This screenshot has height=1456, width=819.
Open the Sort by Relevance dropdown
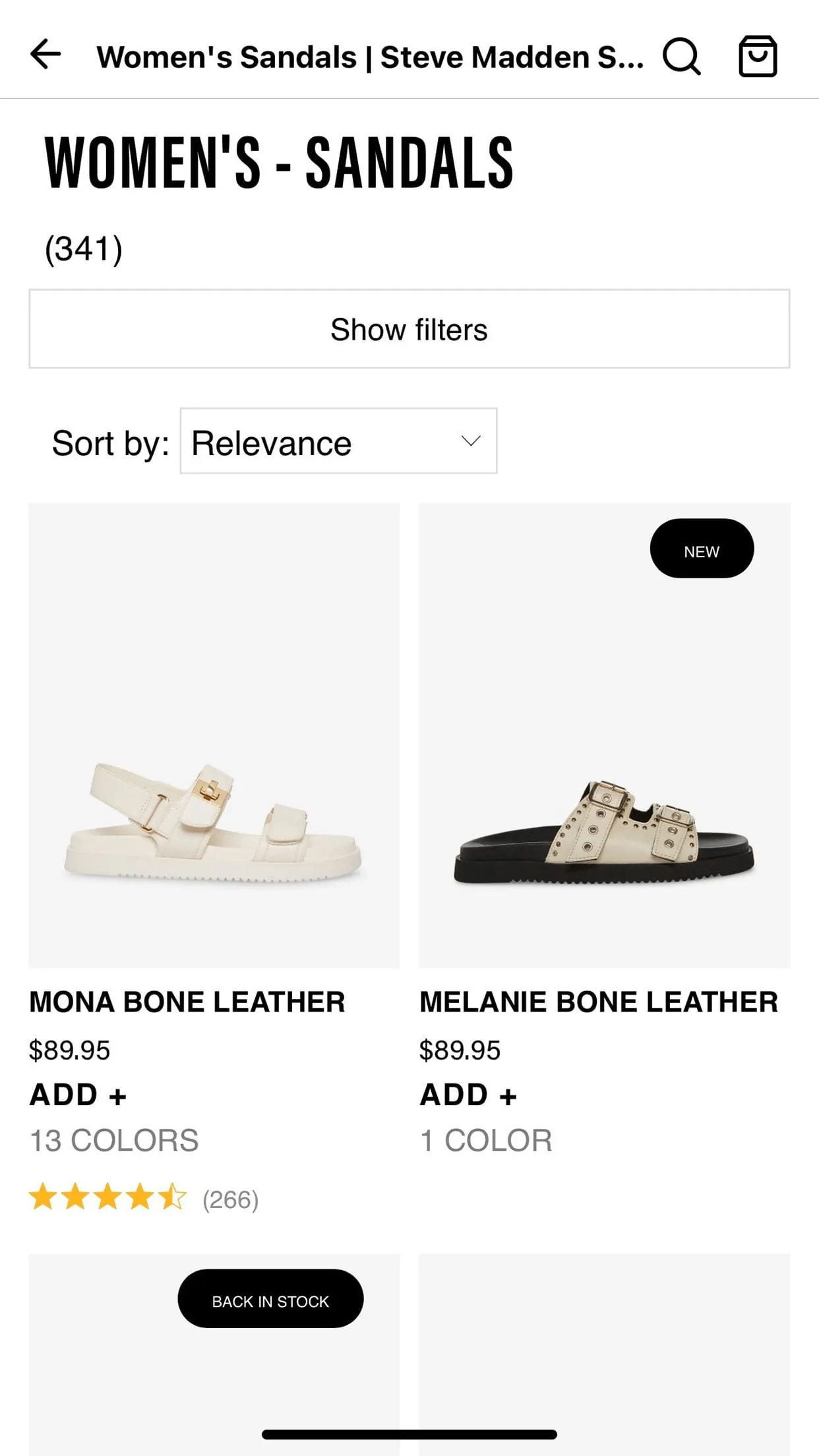click(x=337, y=442)
